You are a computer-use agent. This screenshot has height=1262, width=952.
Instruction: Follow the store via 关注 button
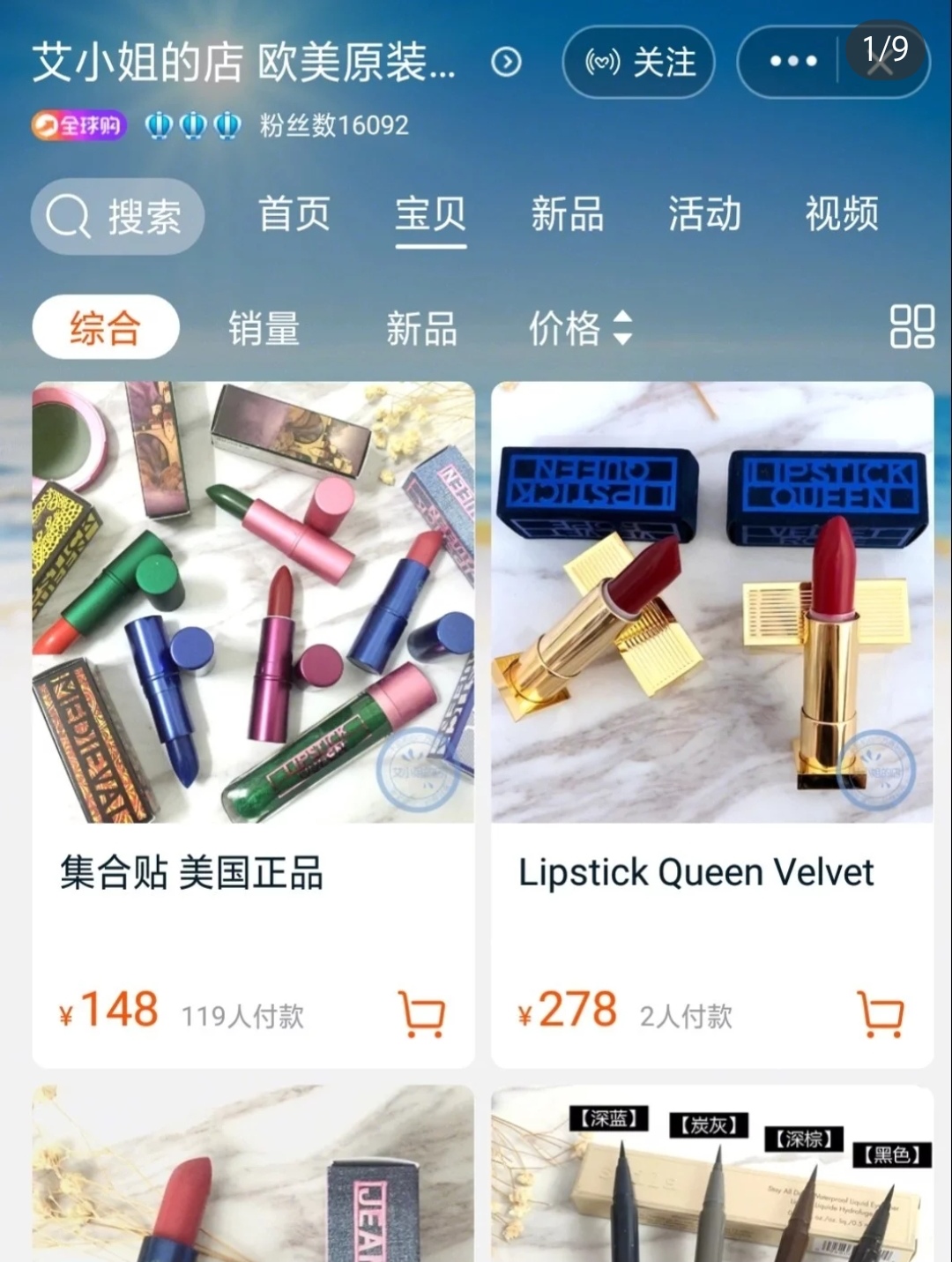[x=638, y=63]
